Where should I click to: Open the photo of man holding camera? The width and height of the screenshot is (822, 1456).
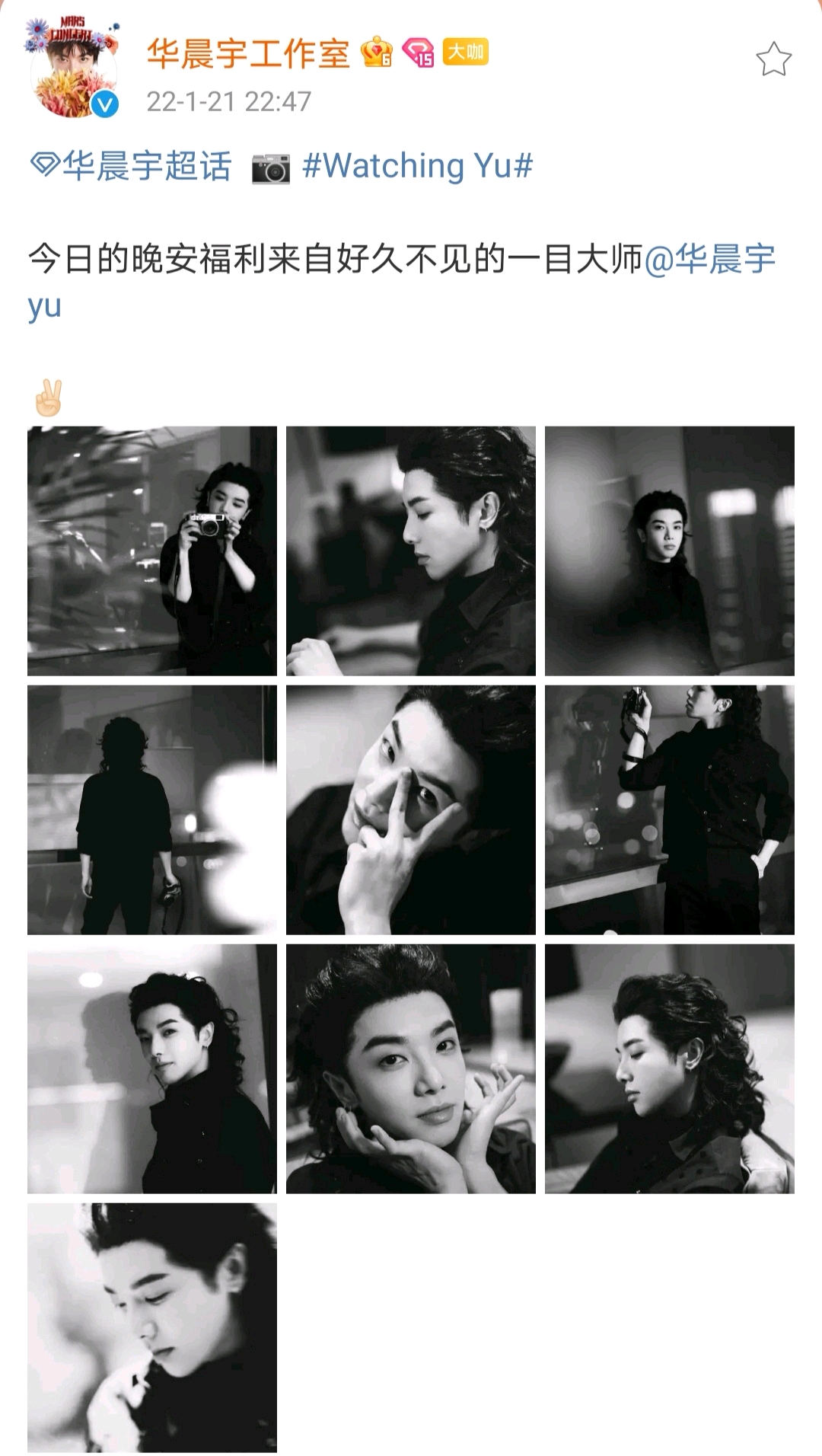pos(152,551)
